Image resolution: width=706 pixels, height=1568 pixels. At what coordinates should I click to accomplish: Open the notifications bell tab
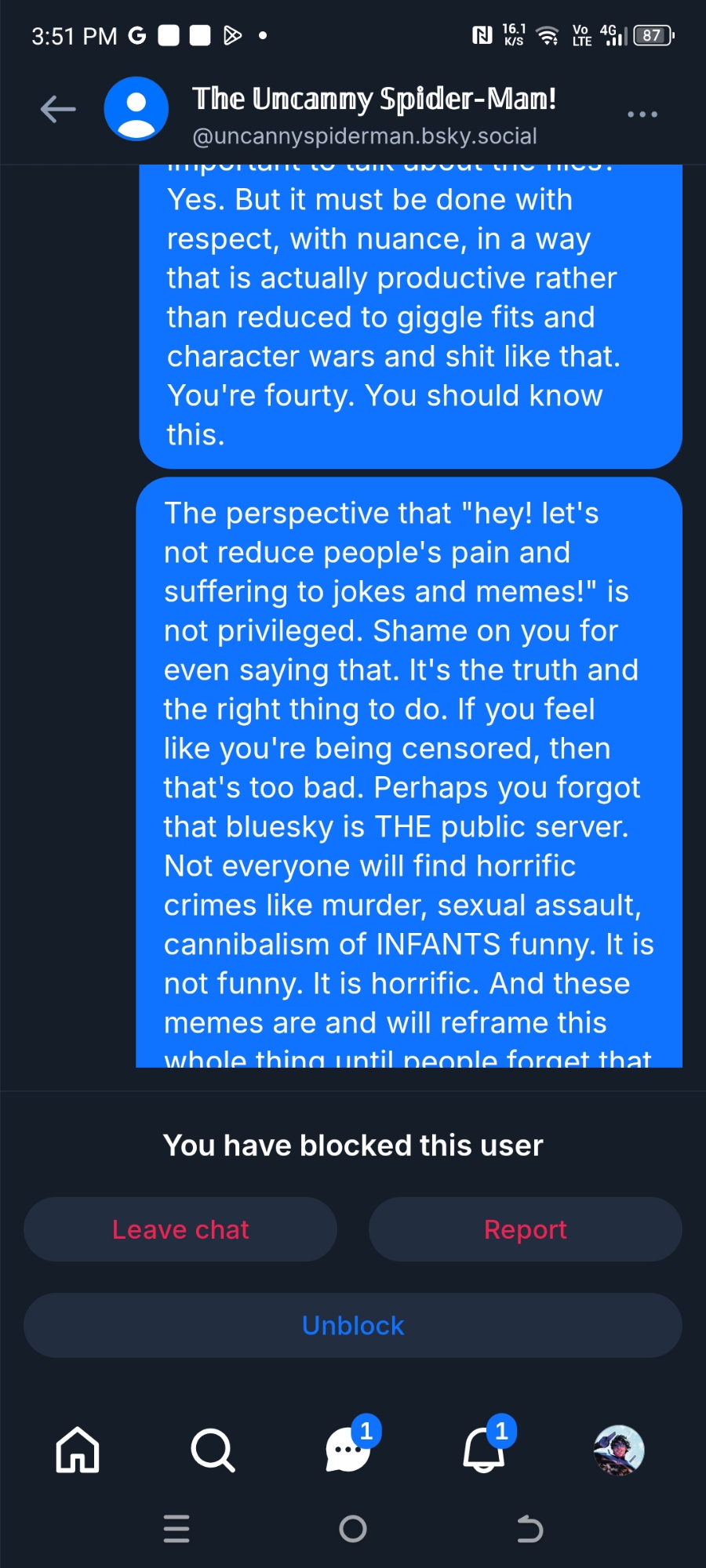484,1450
